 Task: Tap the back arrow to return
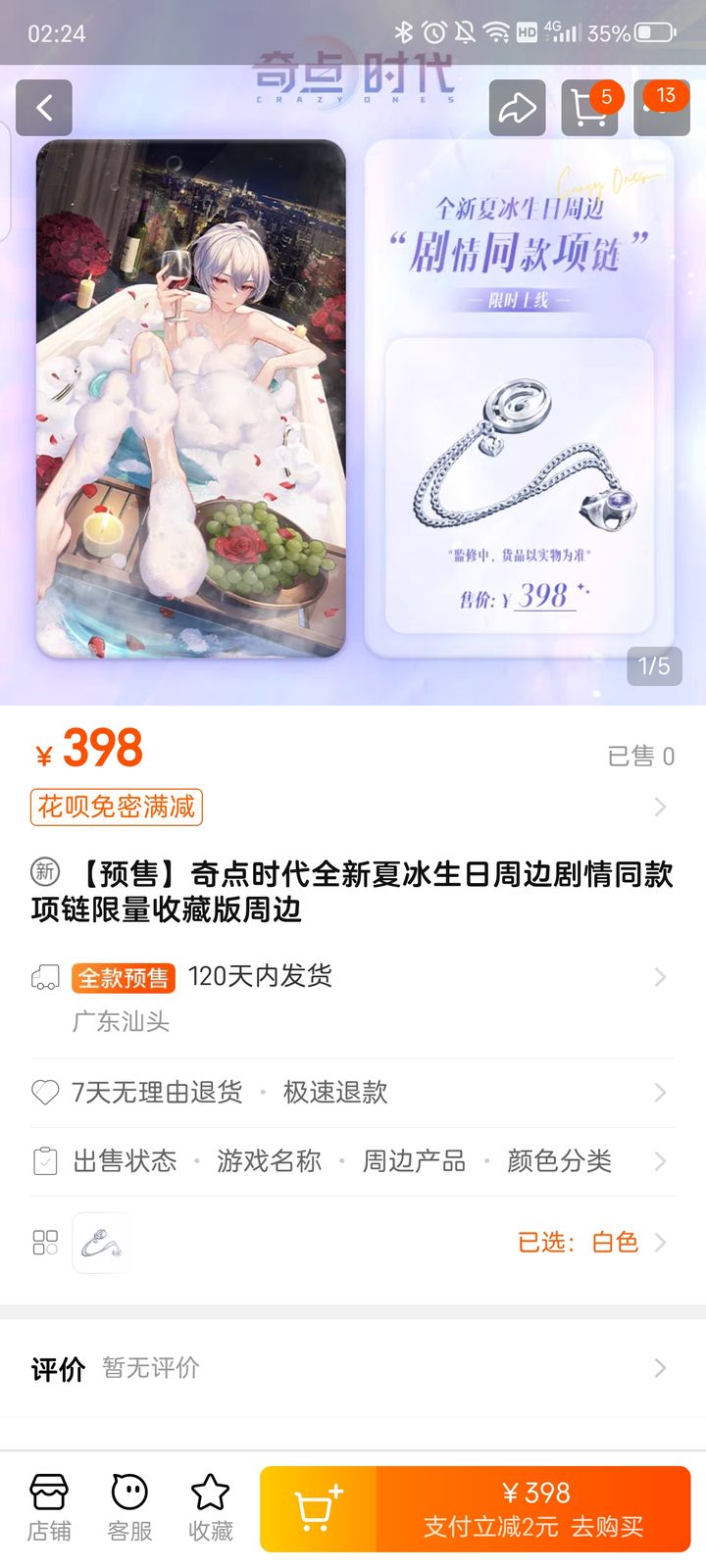[x=43, y=108]
